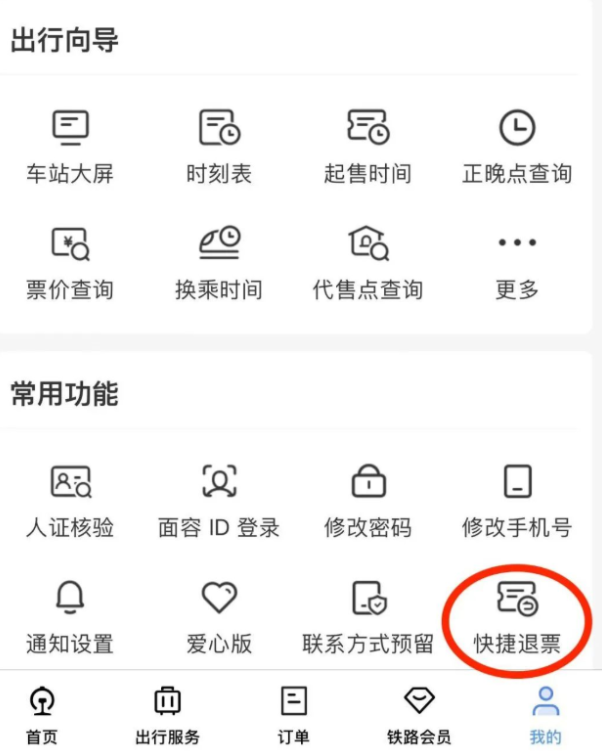Screen dimensions: 602x751
Task: Open the 铁路会员 tab
Action: point(419,712)
